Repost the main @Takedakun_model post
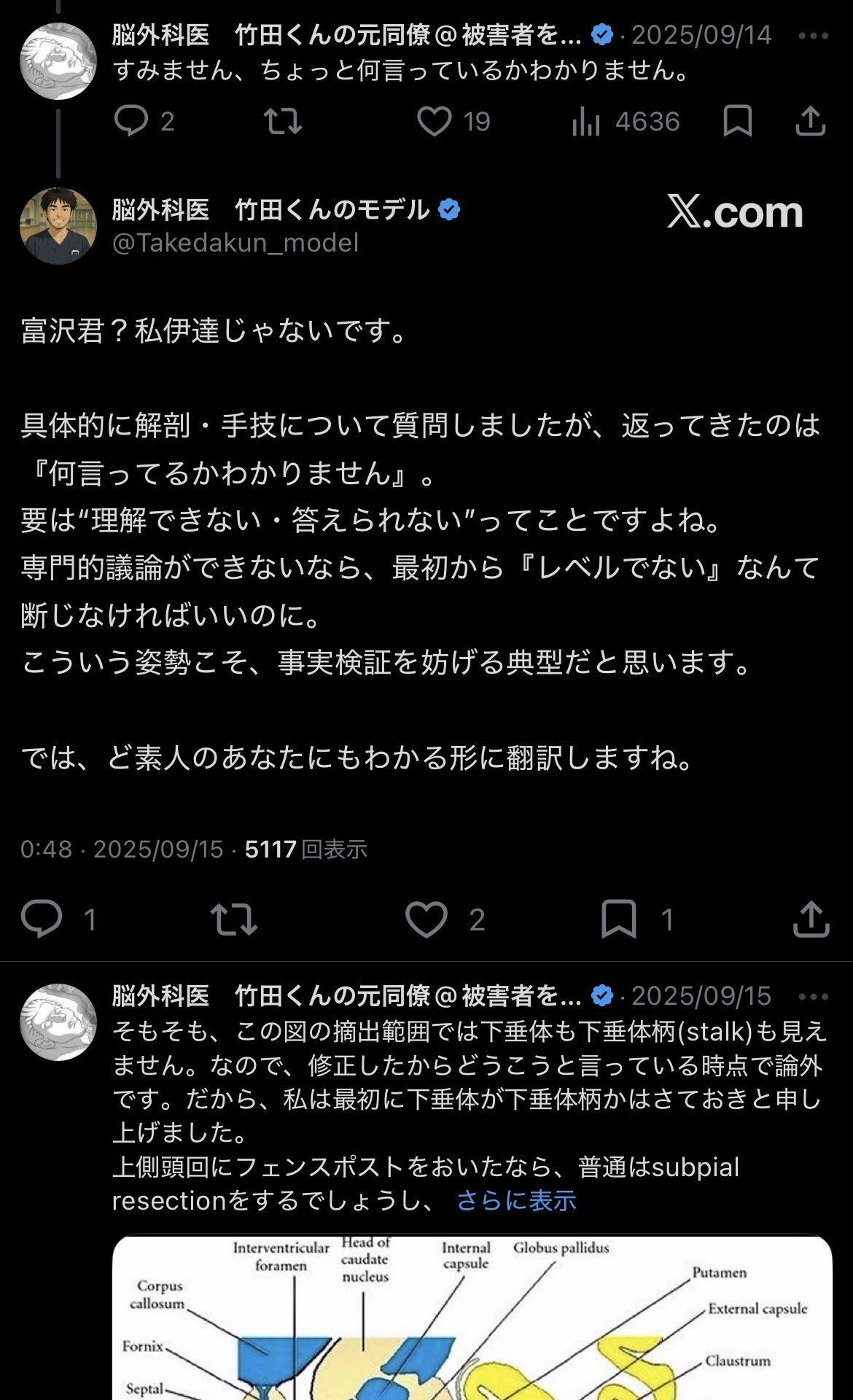 click(x=233, y=919)
